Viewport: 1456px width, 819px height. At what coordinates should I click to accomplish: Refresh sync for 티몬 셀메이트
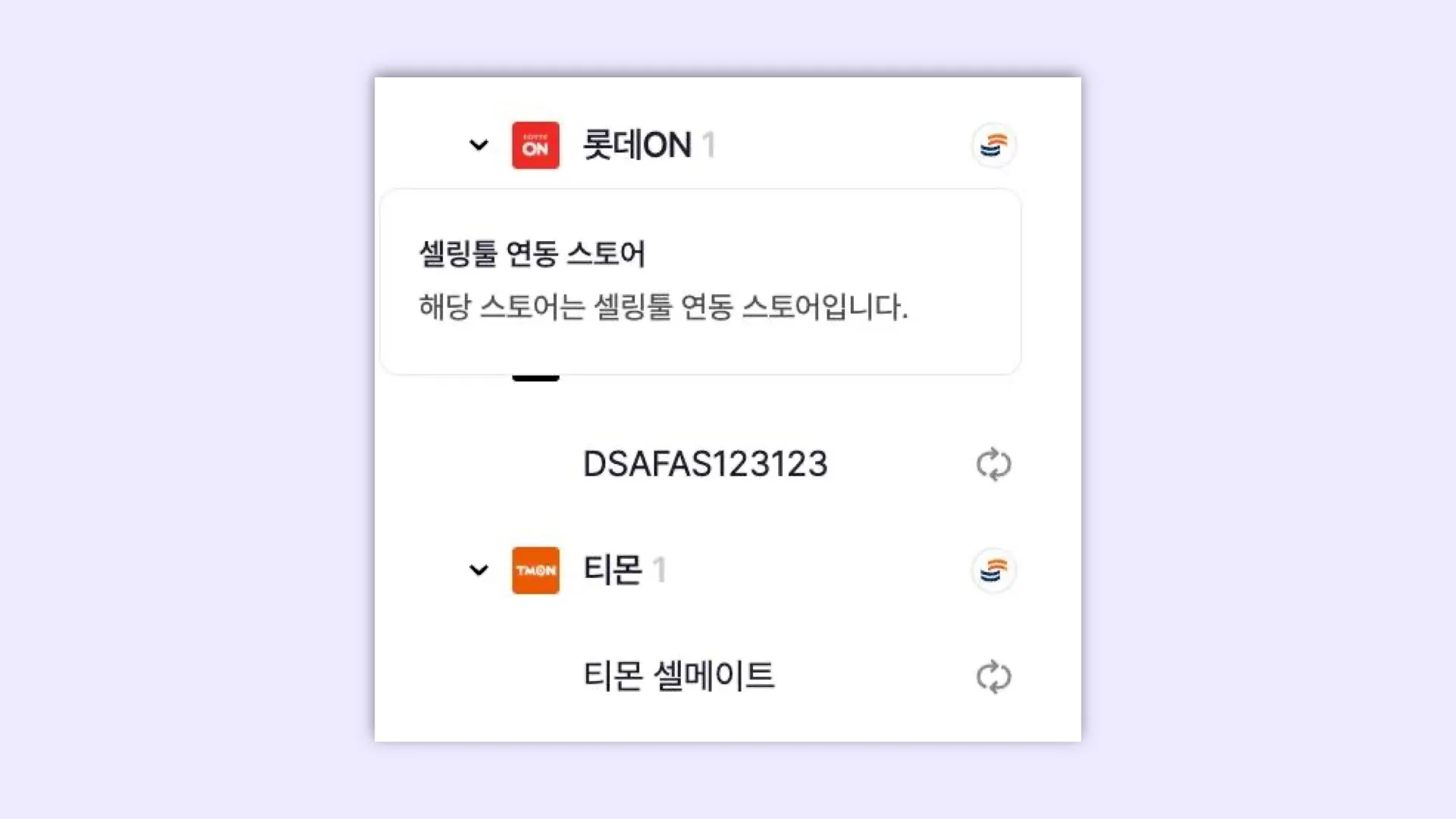click(993, 676)
